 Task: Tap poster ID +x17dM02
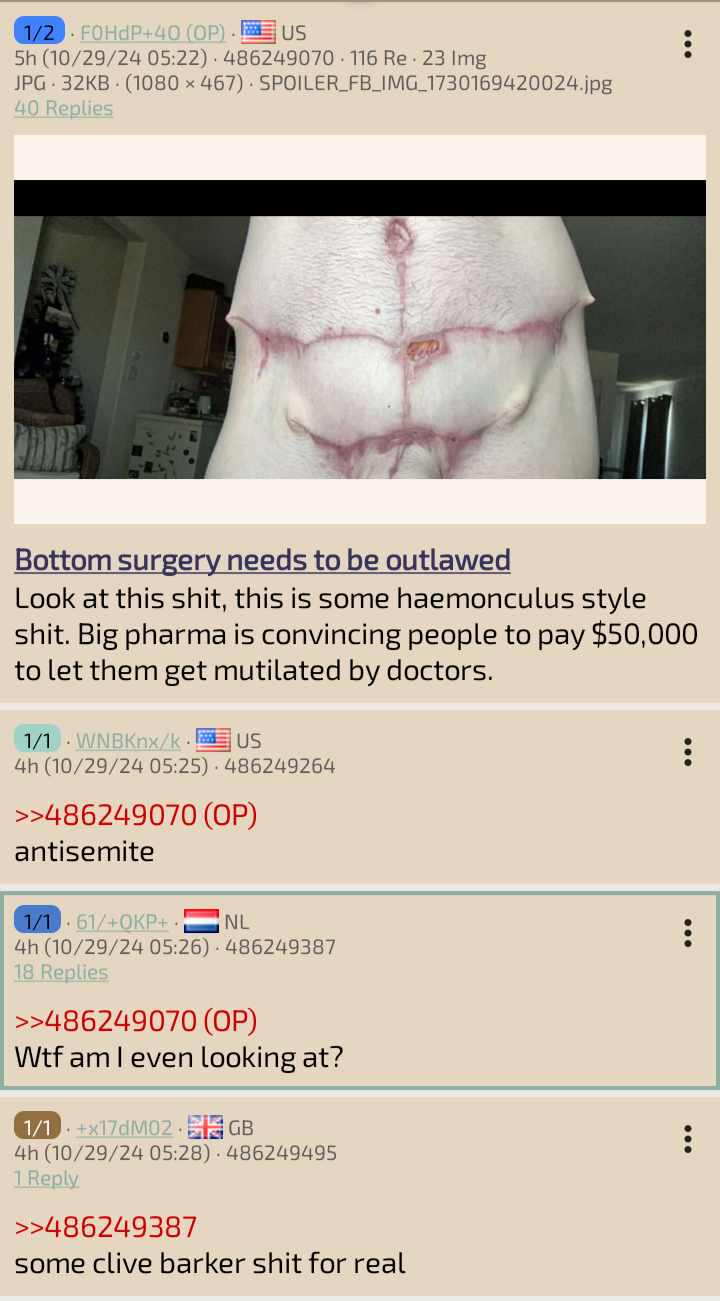124,1127
